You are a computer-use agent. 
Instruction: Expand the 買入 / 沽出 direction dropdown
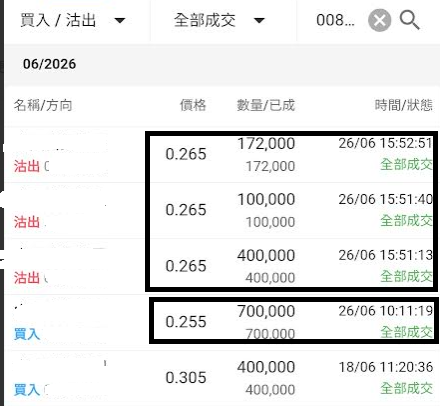[73, 20]
